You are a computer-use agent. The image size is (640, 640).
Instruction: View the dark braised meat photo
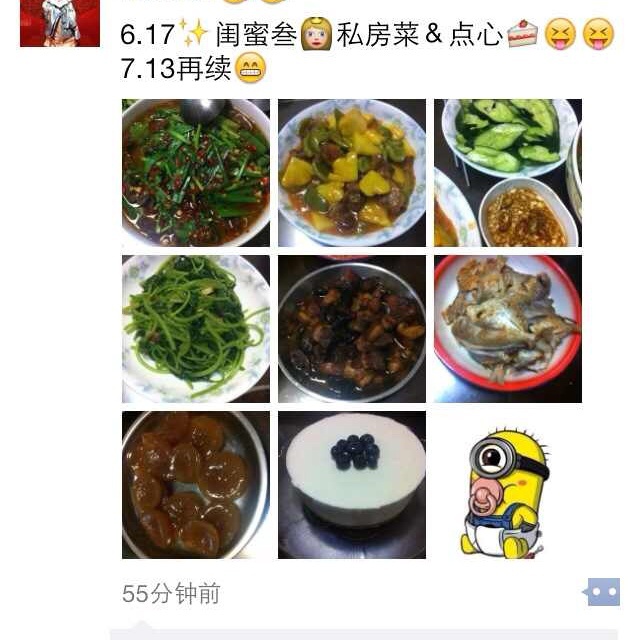pyautogui.click(x=352, y=329)
